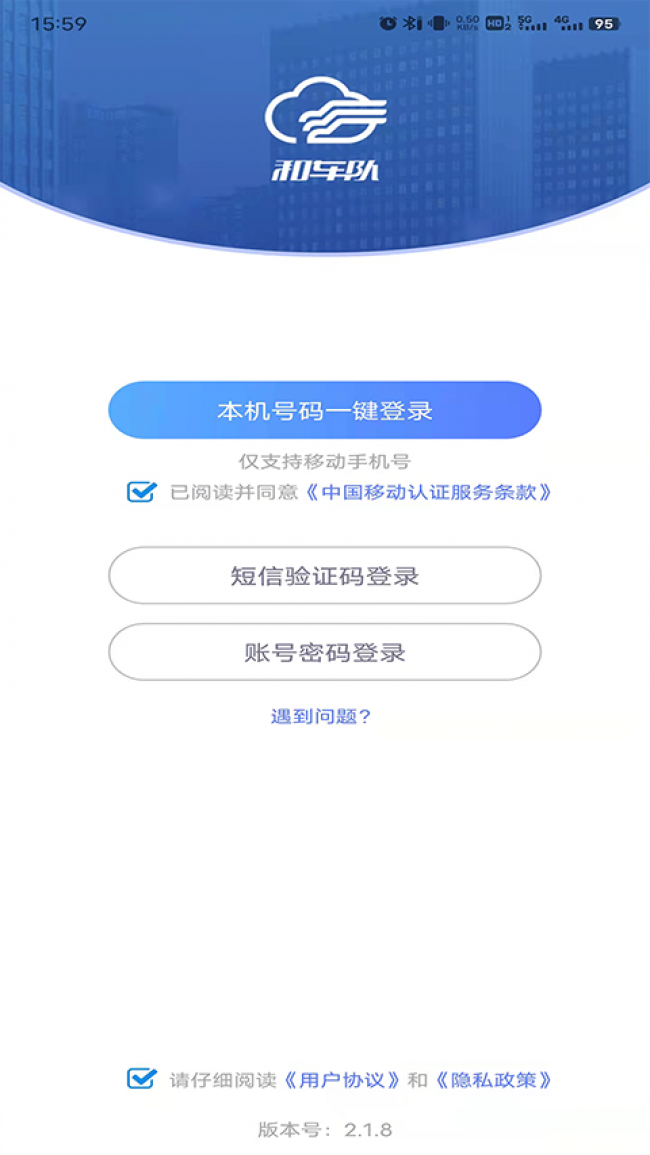
Task: Choose 短信验证码登录
Action: click(x=324, y=576)
